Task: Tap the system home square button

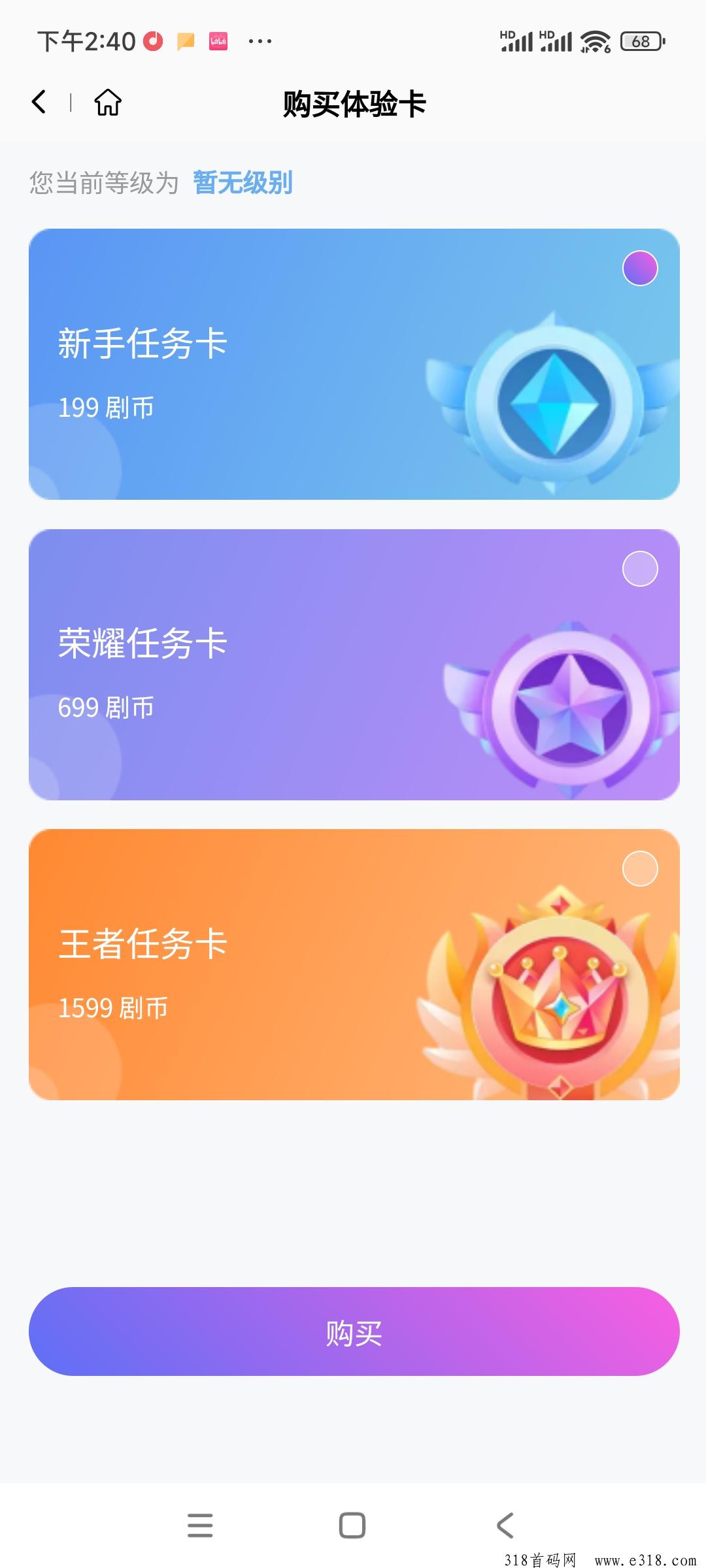Action: tap(352, 1525)
